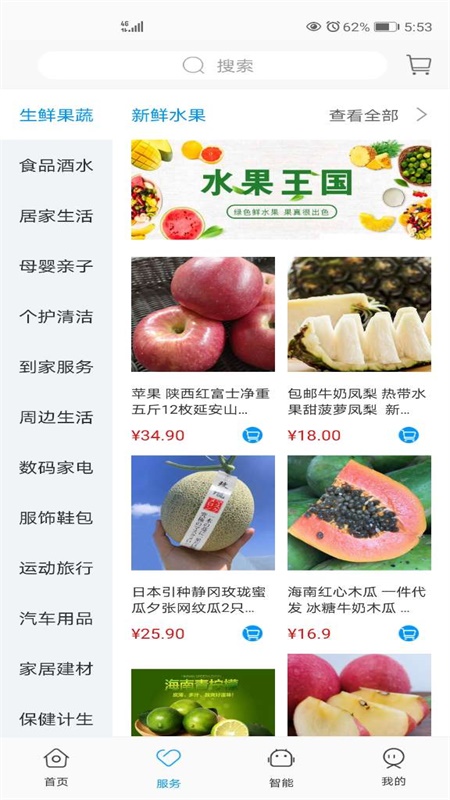Open the shopping cart icon

pos(418,65)
